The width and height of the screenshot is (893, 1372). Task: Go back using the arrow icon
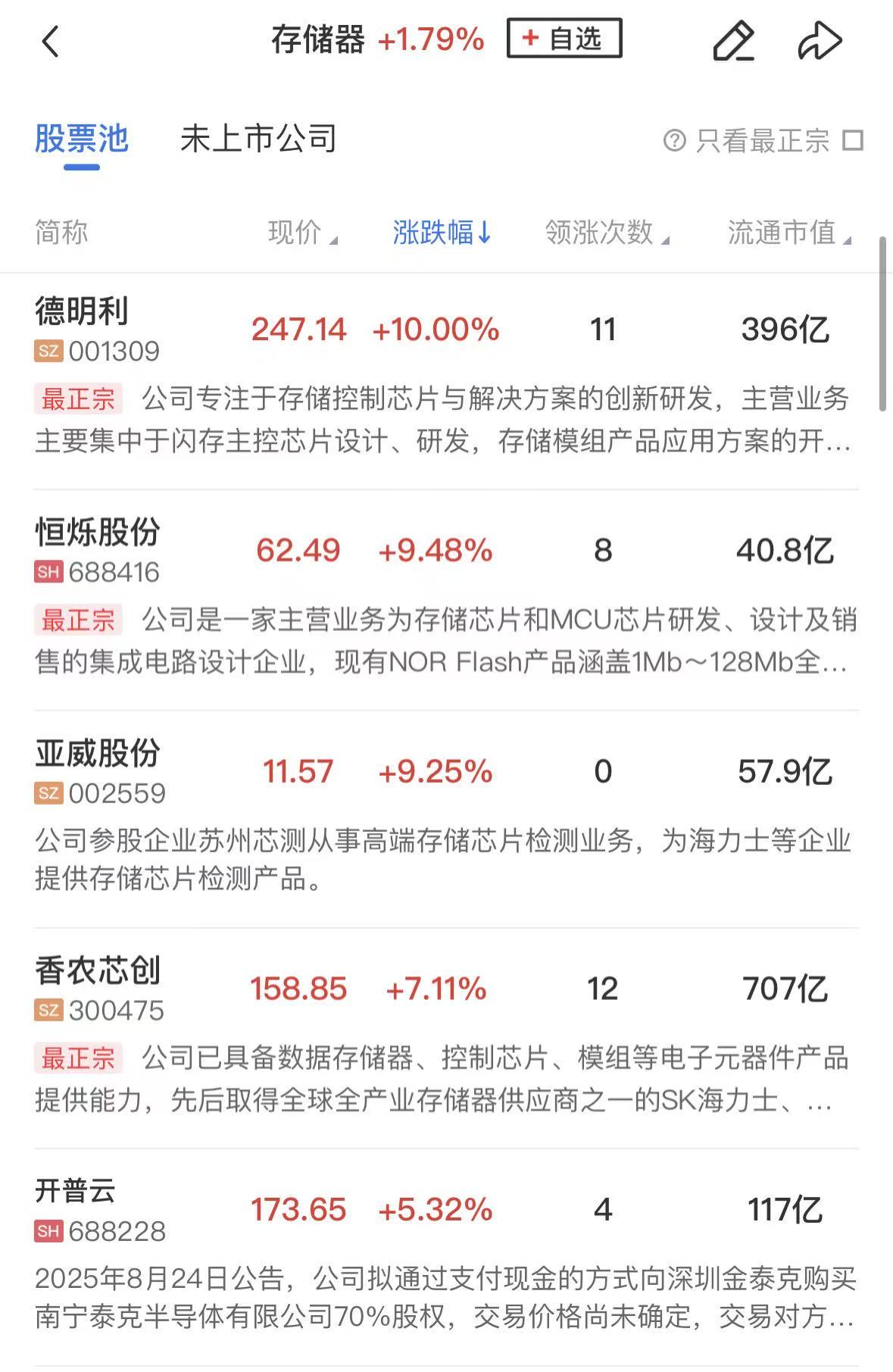coord(50,42)
